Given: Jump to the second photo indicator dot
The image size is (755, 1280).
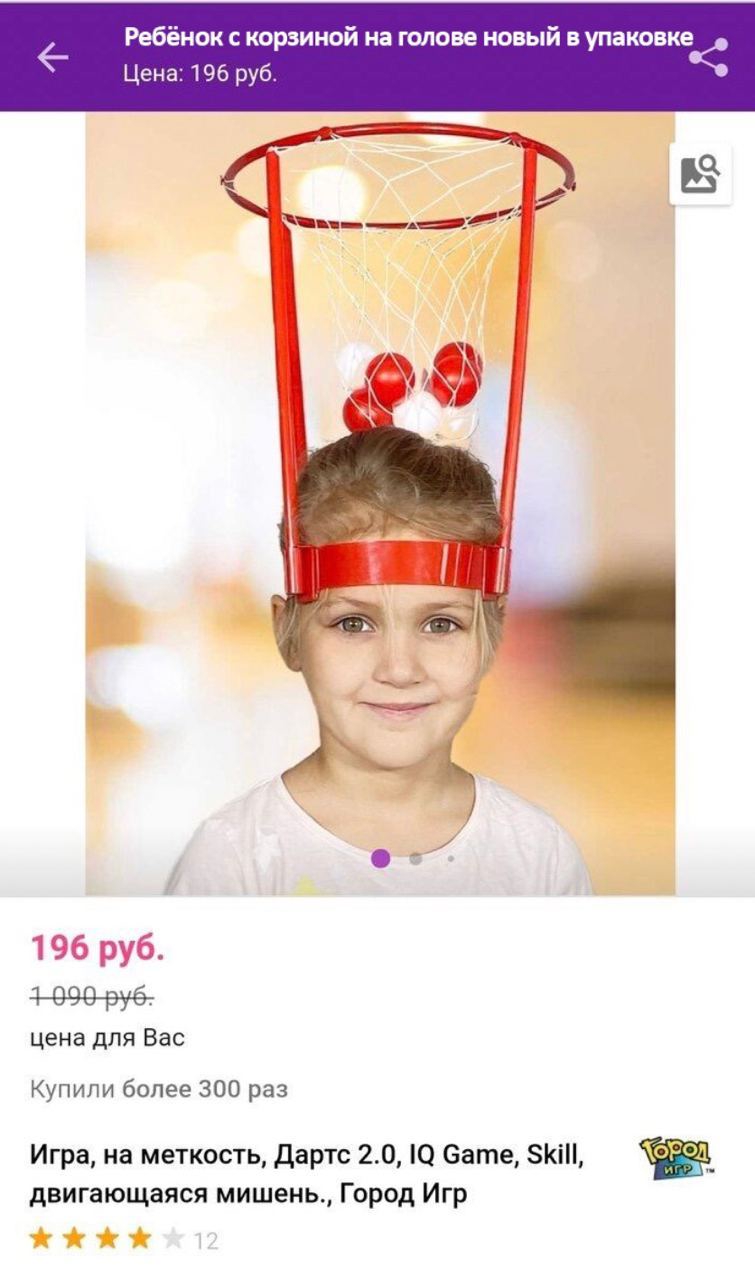Looking at the screenshot, I should (x=416, y=858).
